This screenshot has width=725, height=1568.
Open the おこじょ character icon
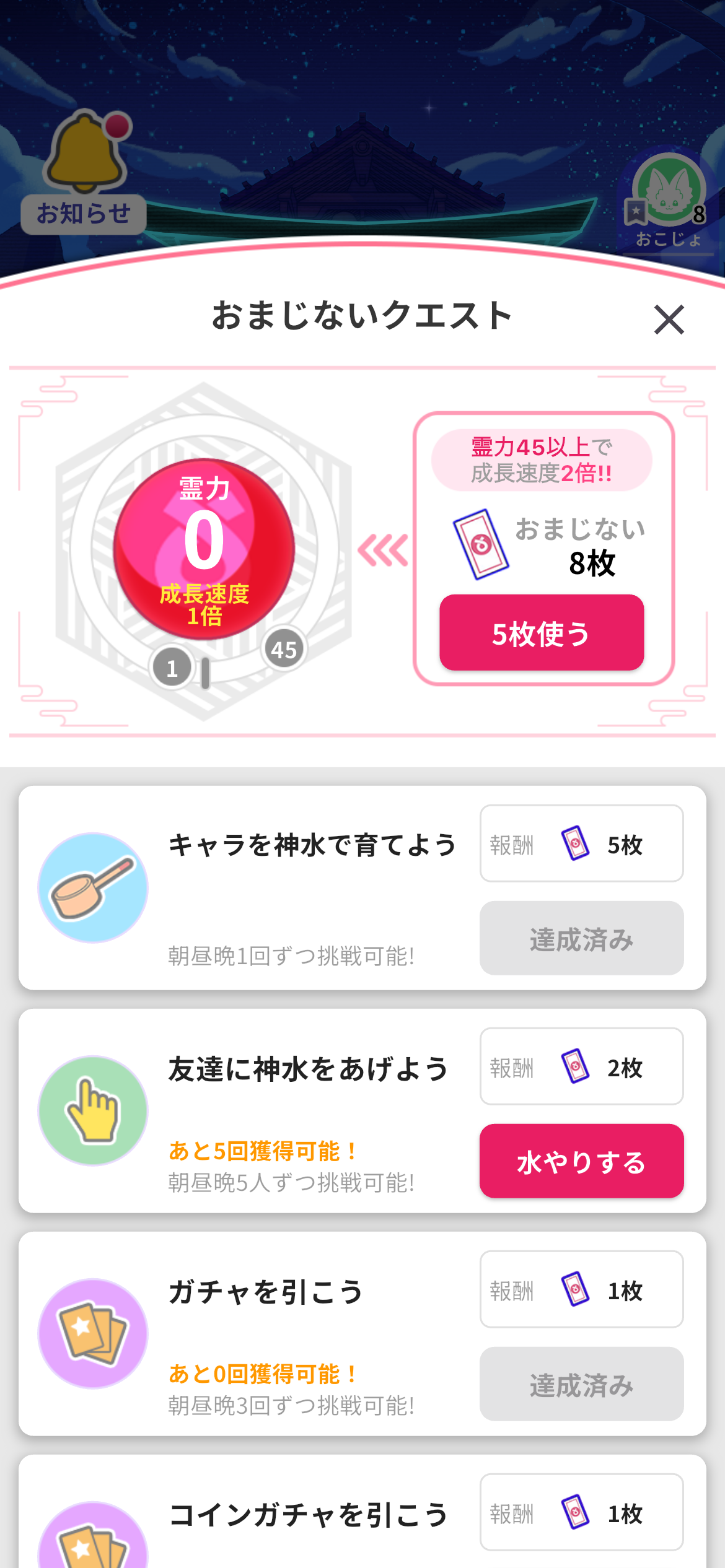[668, 196]
